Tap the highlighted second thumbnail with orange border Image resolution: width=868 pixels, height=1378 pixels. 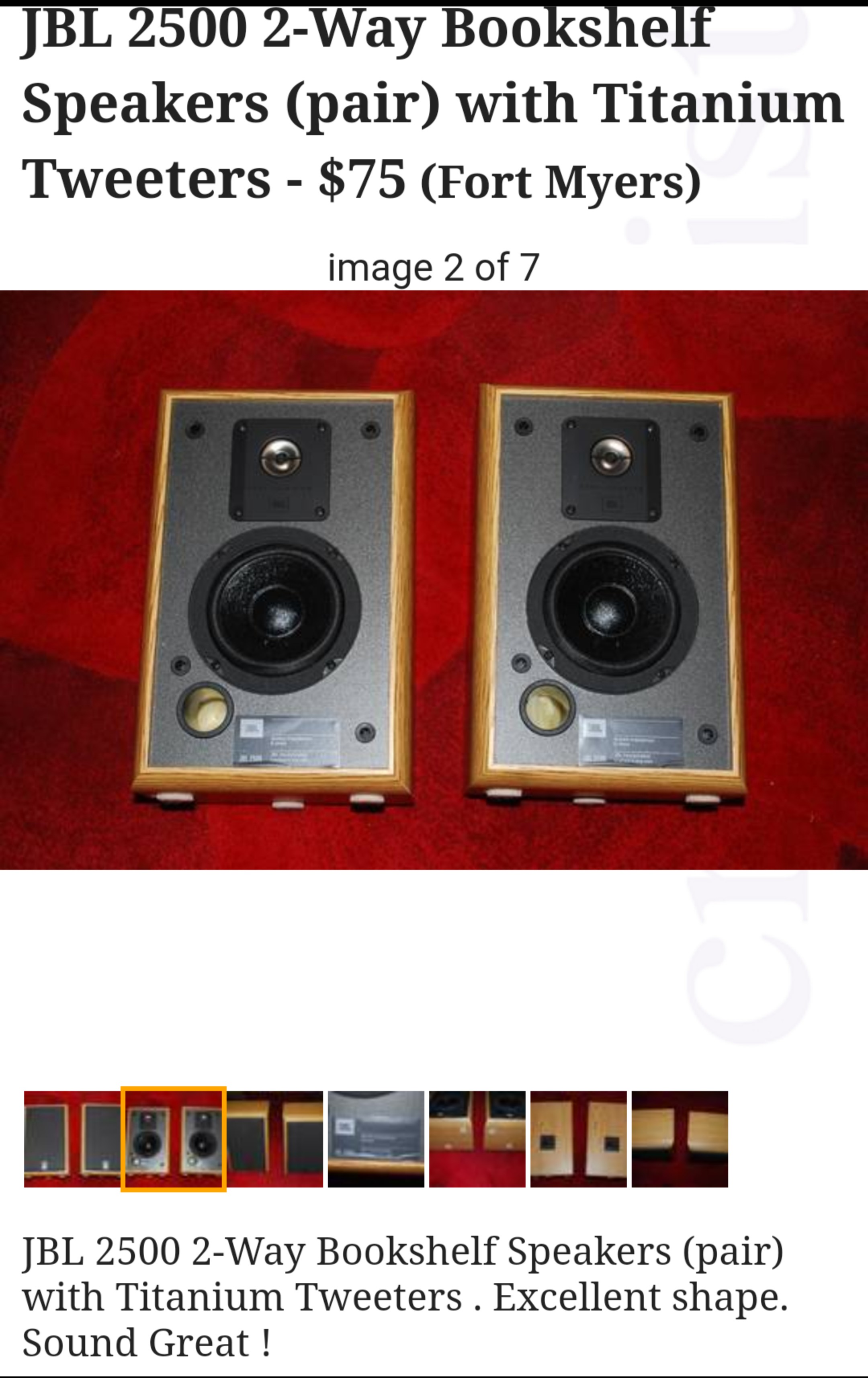coord(173,1139)
